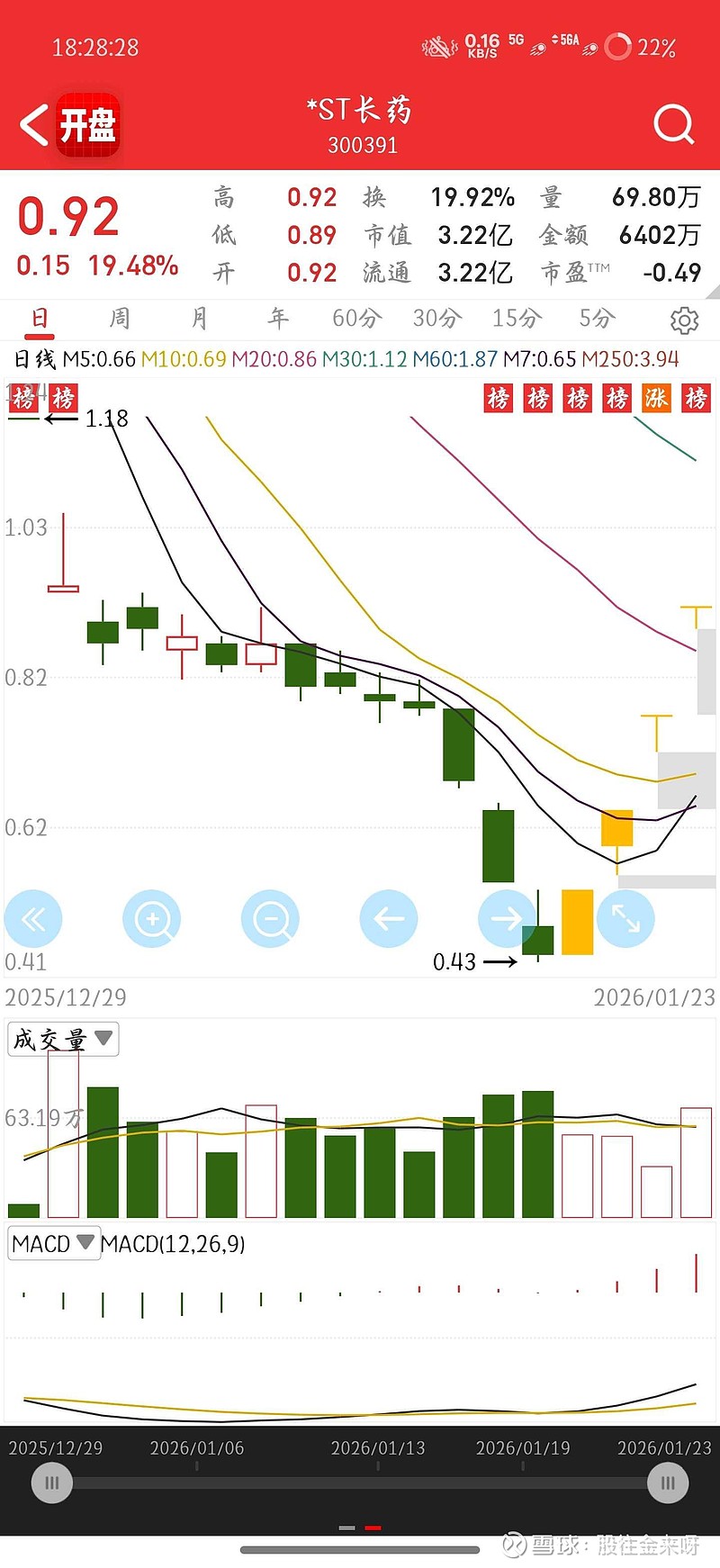
Task: Move chart left with the left arrow
Action: pos(389,919)
